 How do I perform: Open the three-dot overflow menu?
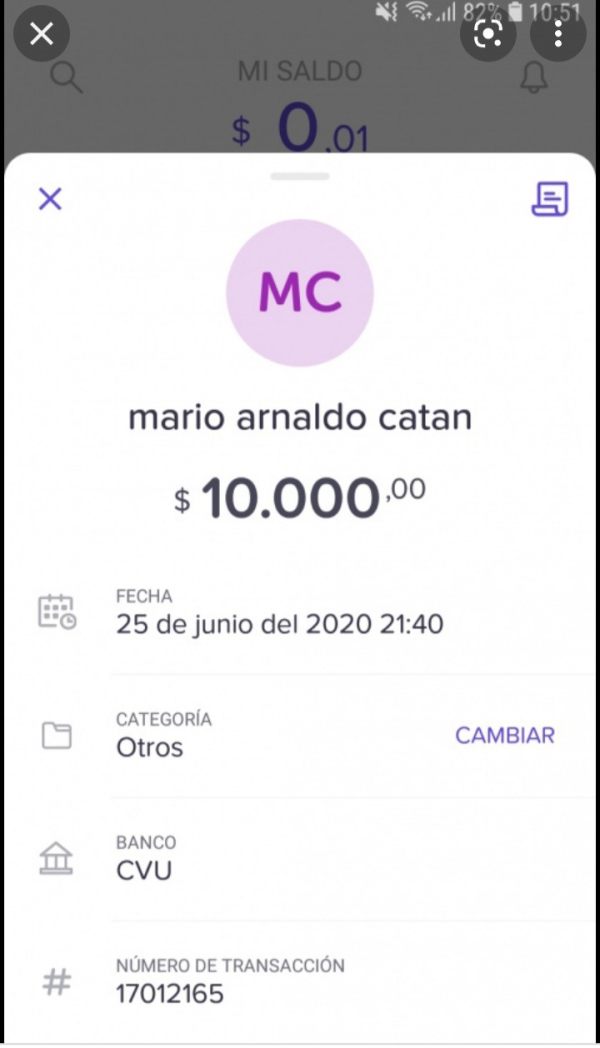558,35
